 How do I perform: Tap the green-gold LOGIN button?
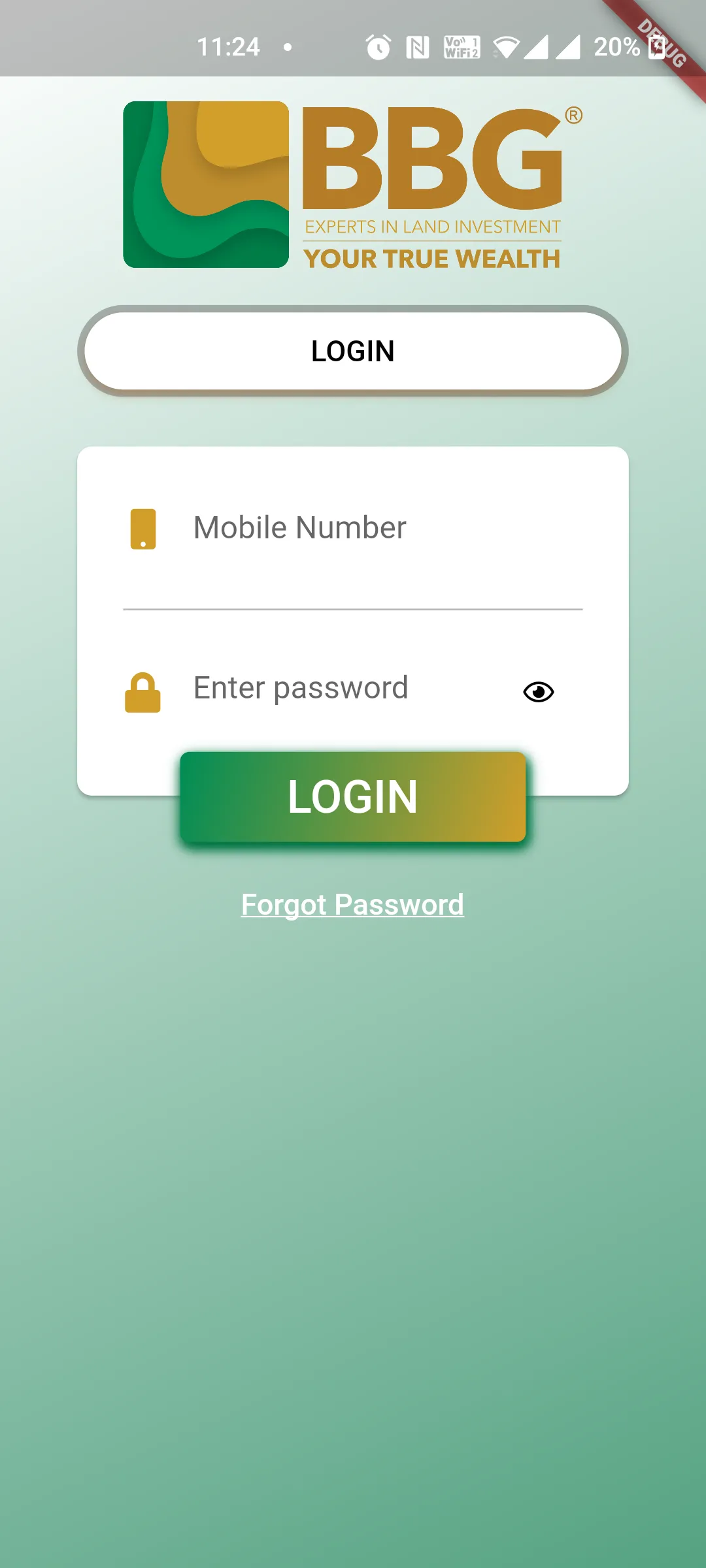[x=353, y=797]
